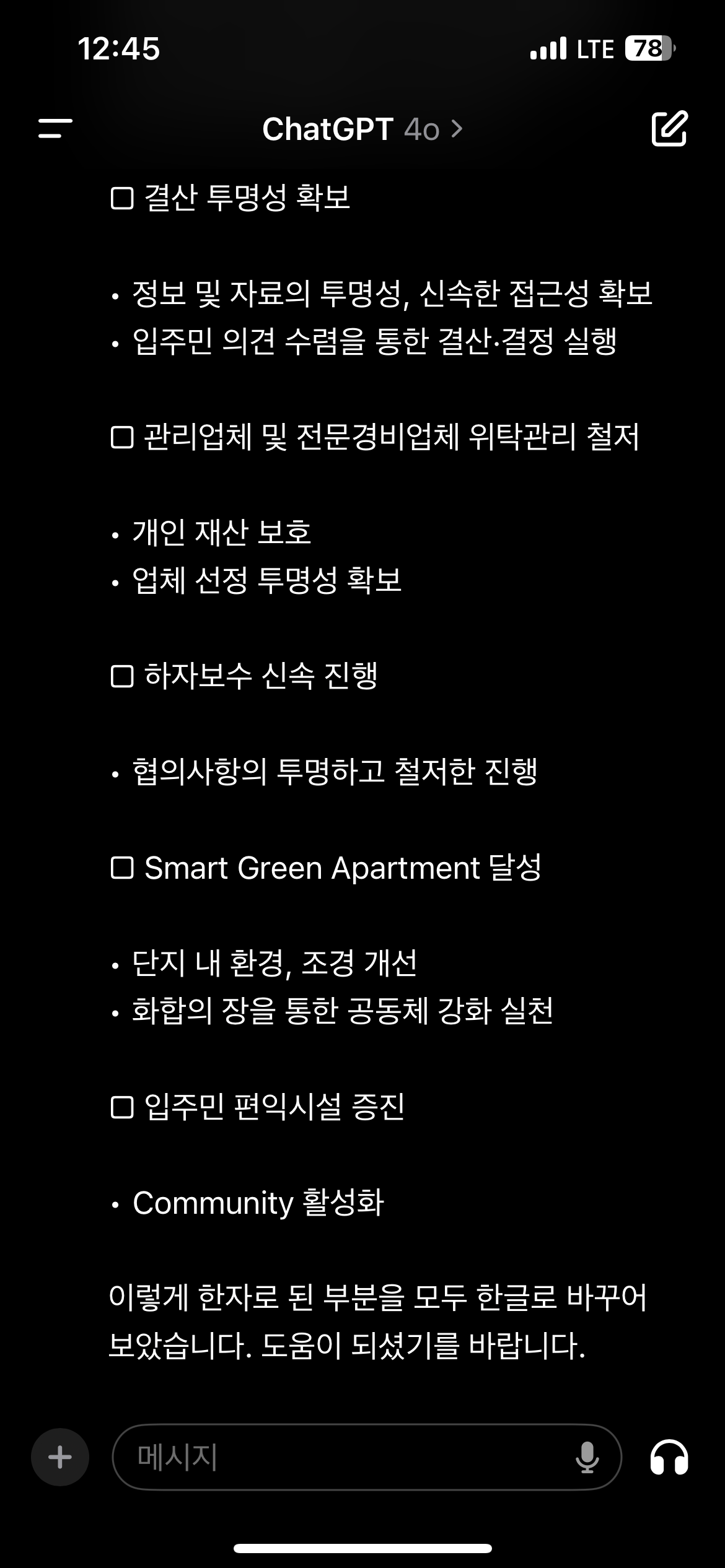Image resolution: width=725 pixels, height=1568 pixels.
Task: Open the ChatGPT 4o model selector
Action: (x=362, y=129)
